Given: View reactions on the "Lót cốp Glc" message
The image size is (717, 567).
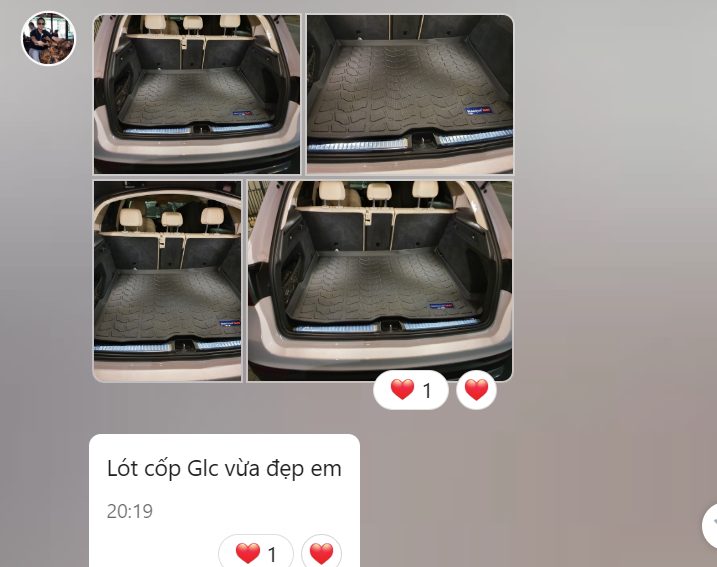Looking at the screenshot, I should click(x=256, y=553).
